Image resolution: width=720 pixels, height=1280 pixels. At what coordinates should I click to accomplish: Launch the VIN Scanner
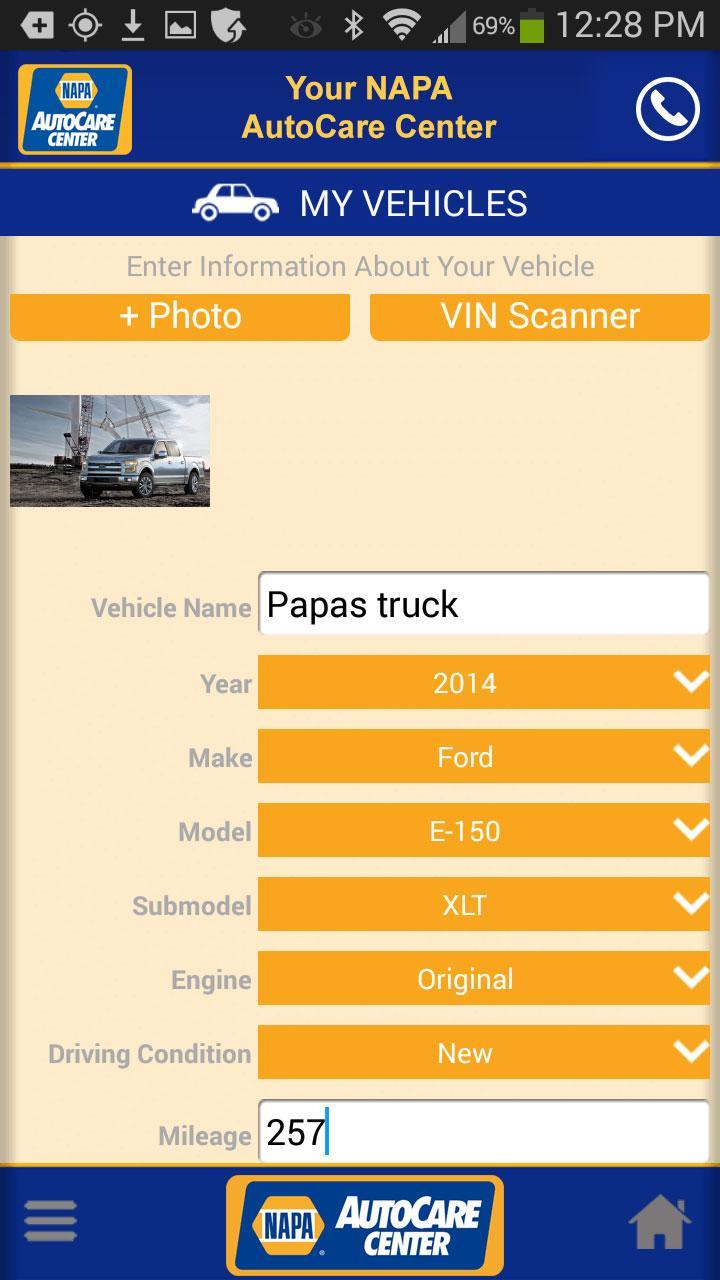539,316
